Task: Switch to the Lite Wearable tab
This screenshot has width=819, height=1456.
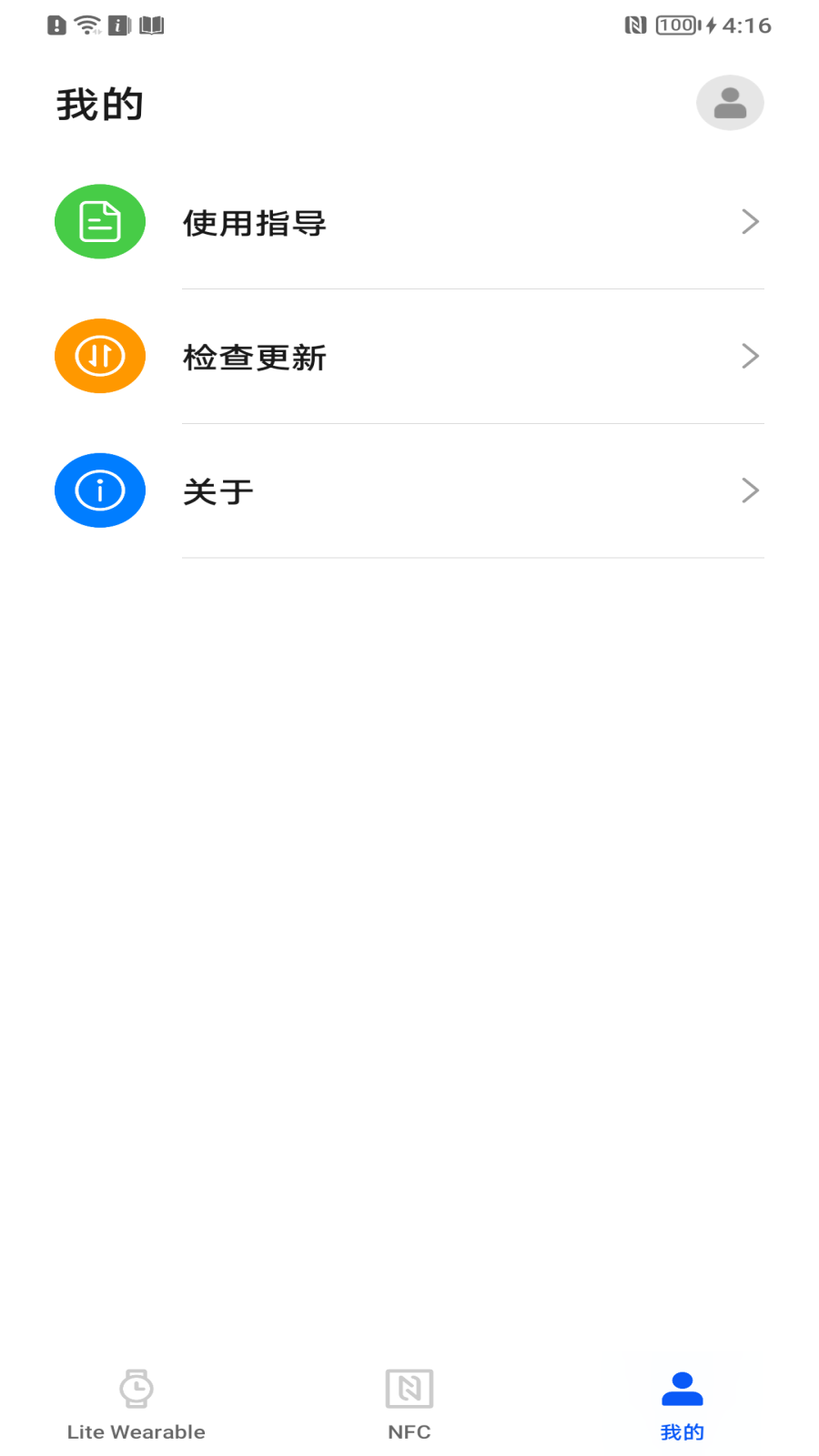Action: (x=136, y=1406)
